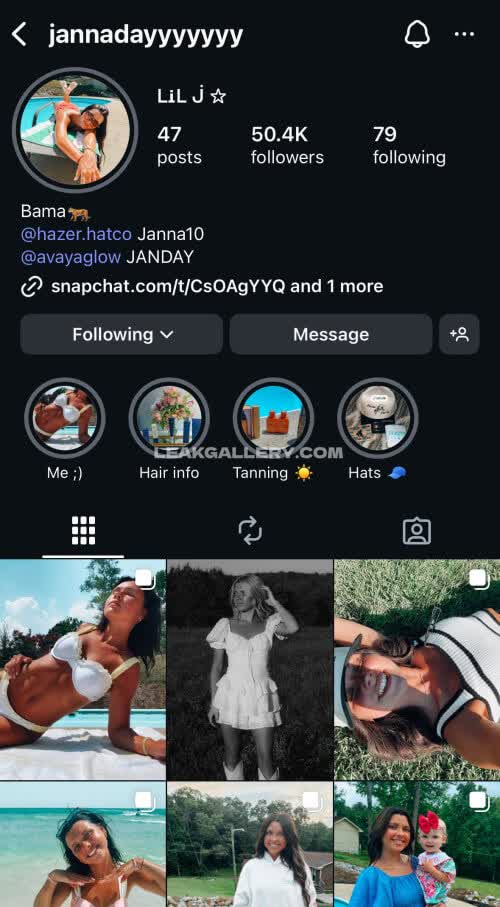View the Hats story highlight
Viewport: 500px width, 907px height.
coord(377,418)
